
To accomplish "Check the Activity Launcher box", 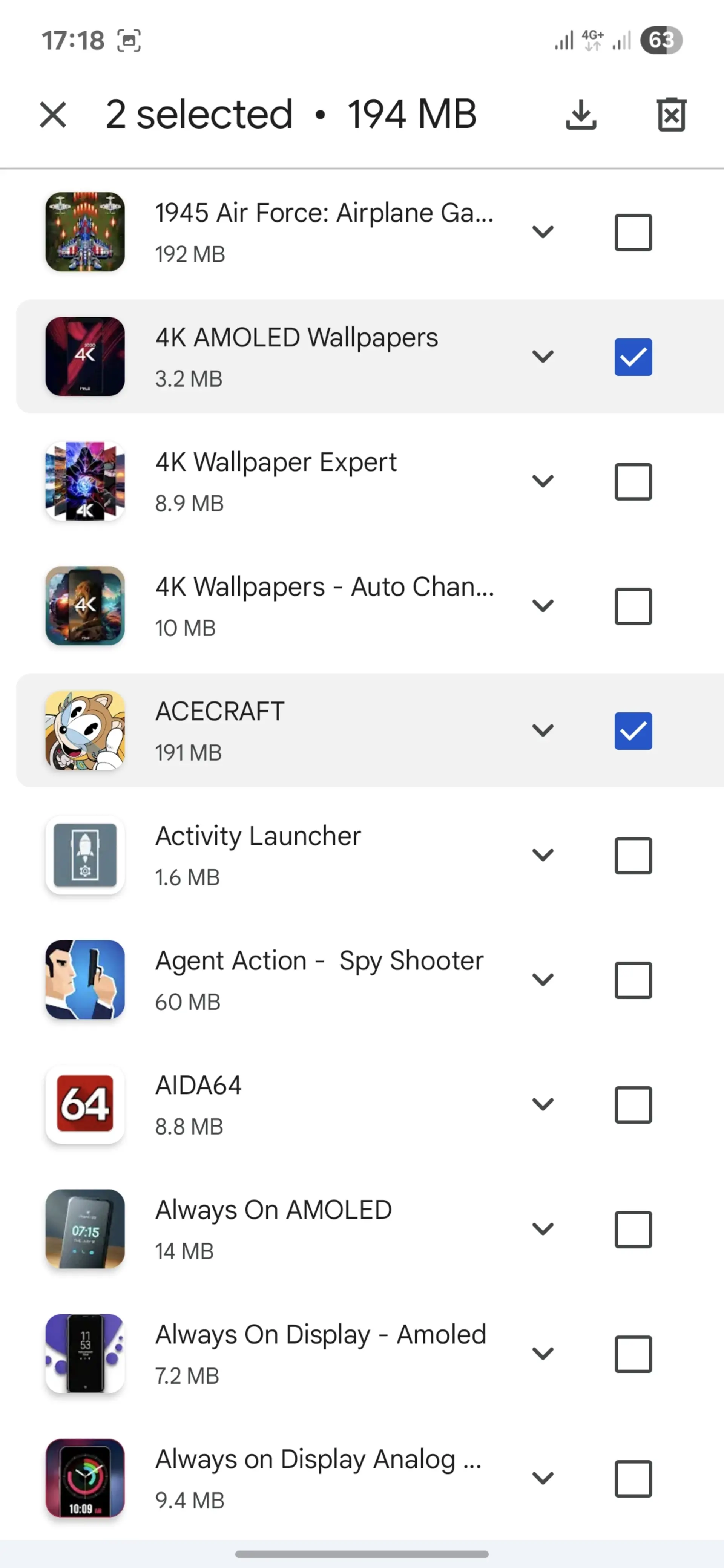I will (x=633, y=855).
